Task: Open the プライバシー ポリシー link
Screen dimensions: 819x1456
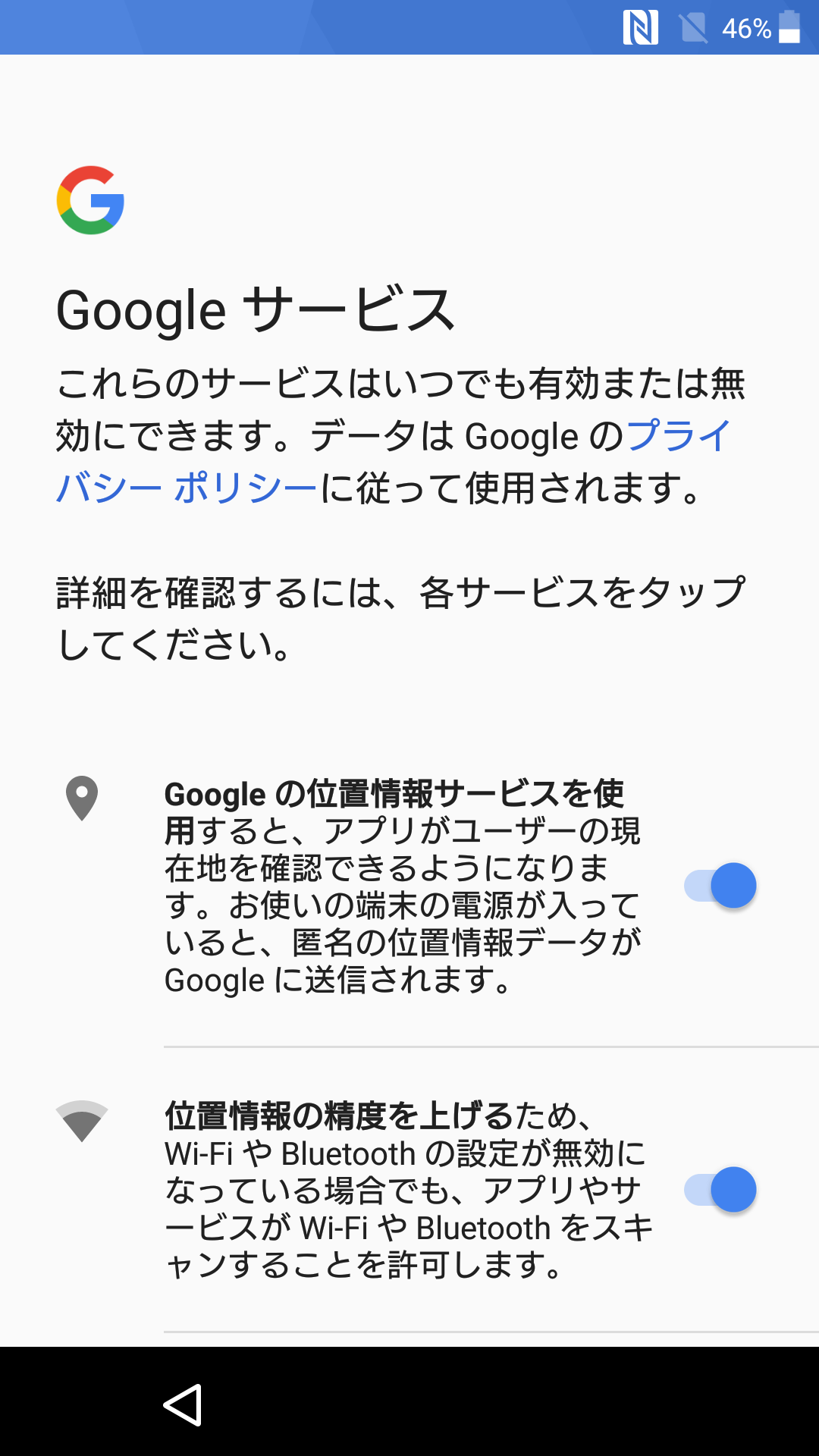Action: [x=186, y=485]
